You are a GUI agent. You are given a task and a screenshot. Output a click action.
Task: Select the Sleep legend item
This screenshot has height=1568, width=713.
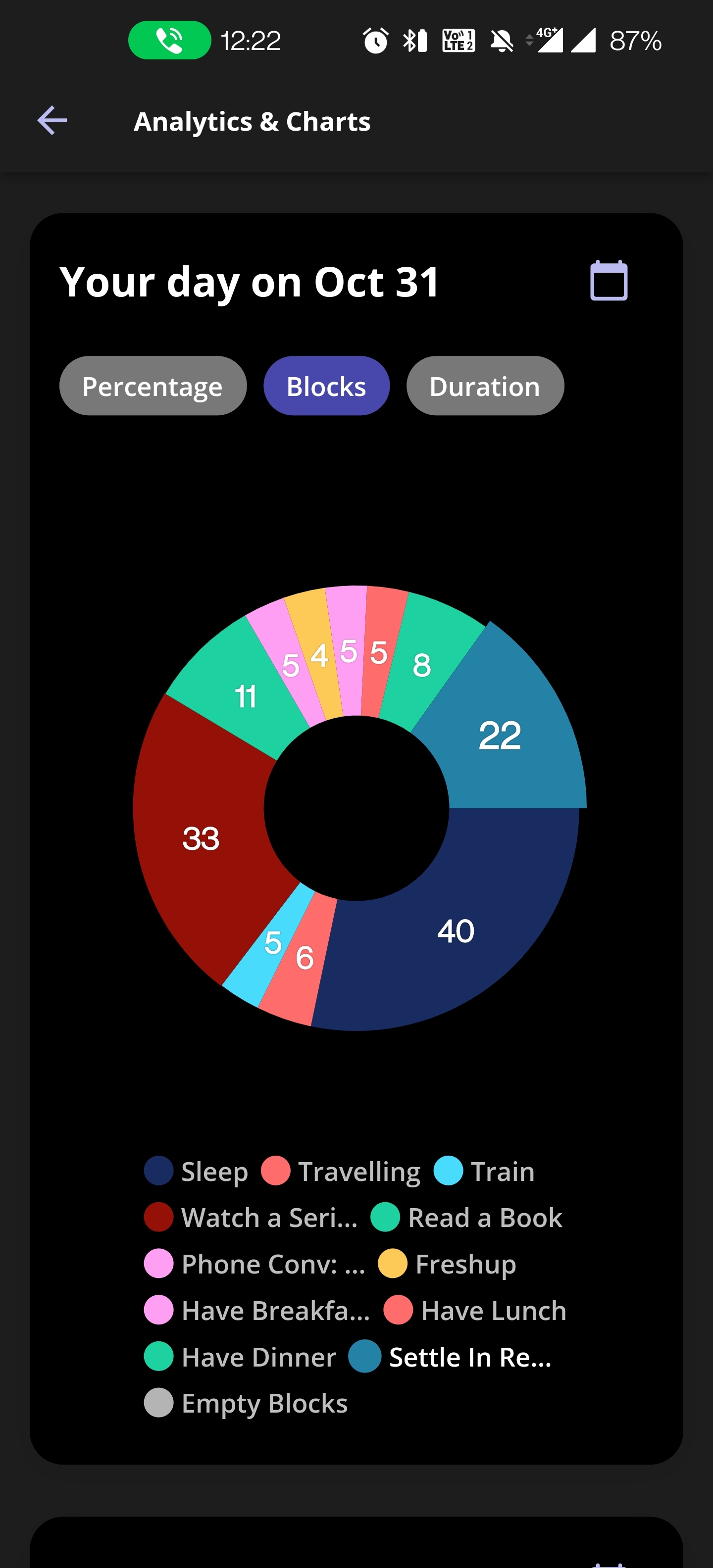[196, 1171]
